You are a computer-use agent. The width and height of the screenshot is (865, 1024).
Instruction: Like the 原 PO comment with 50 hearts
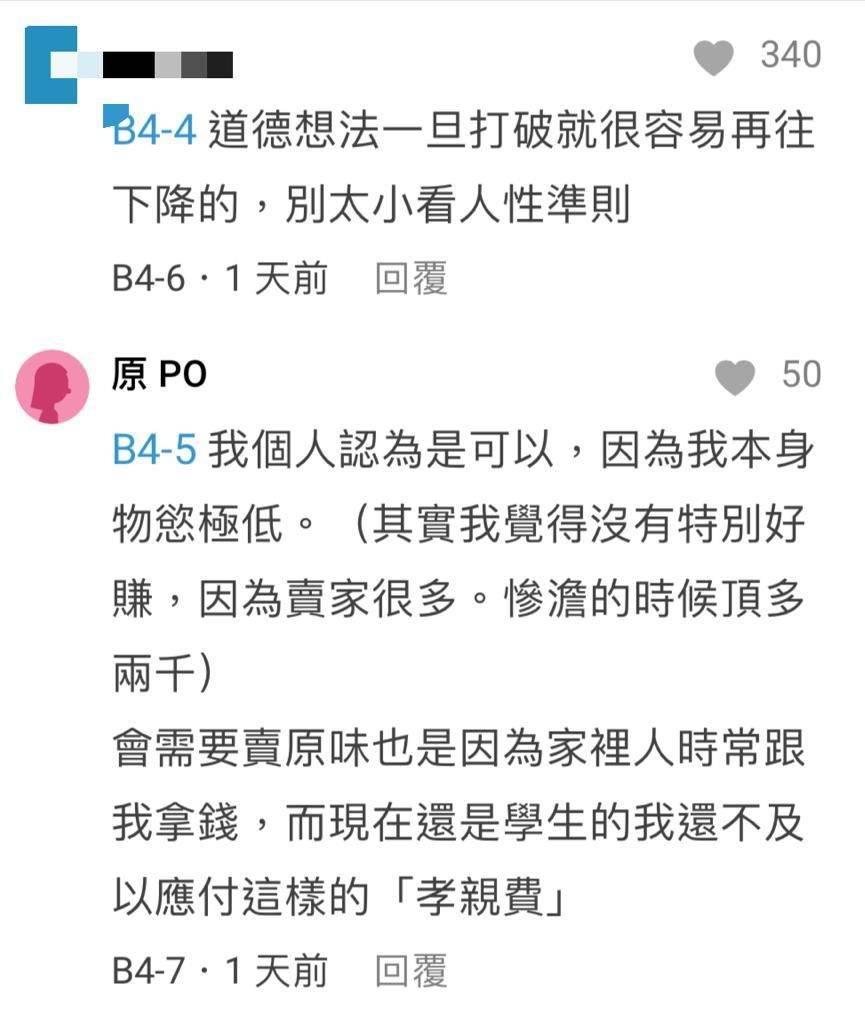click(x=736, y=377)
